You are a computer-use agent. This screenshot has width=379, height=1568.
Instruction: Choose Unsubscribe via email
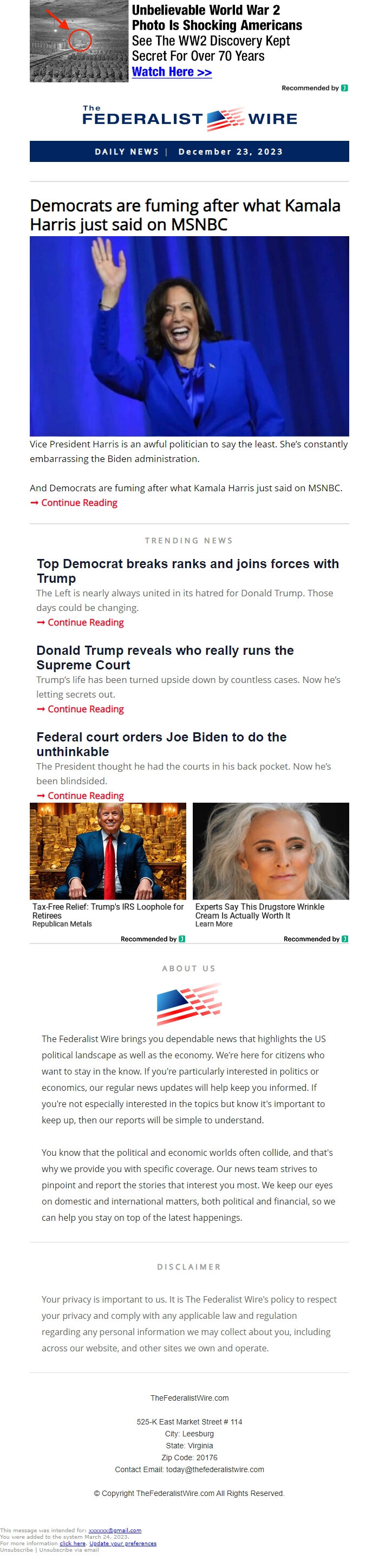(69, 1550)
